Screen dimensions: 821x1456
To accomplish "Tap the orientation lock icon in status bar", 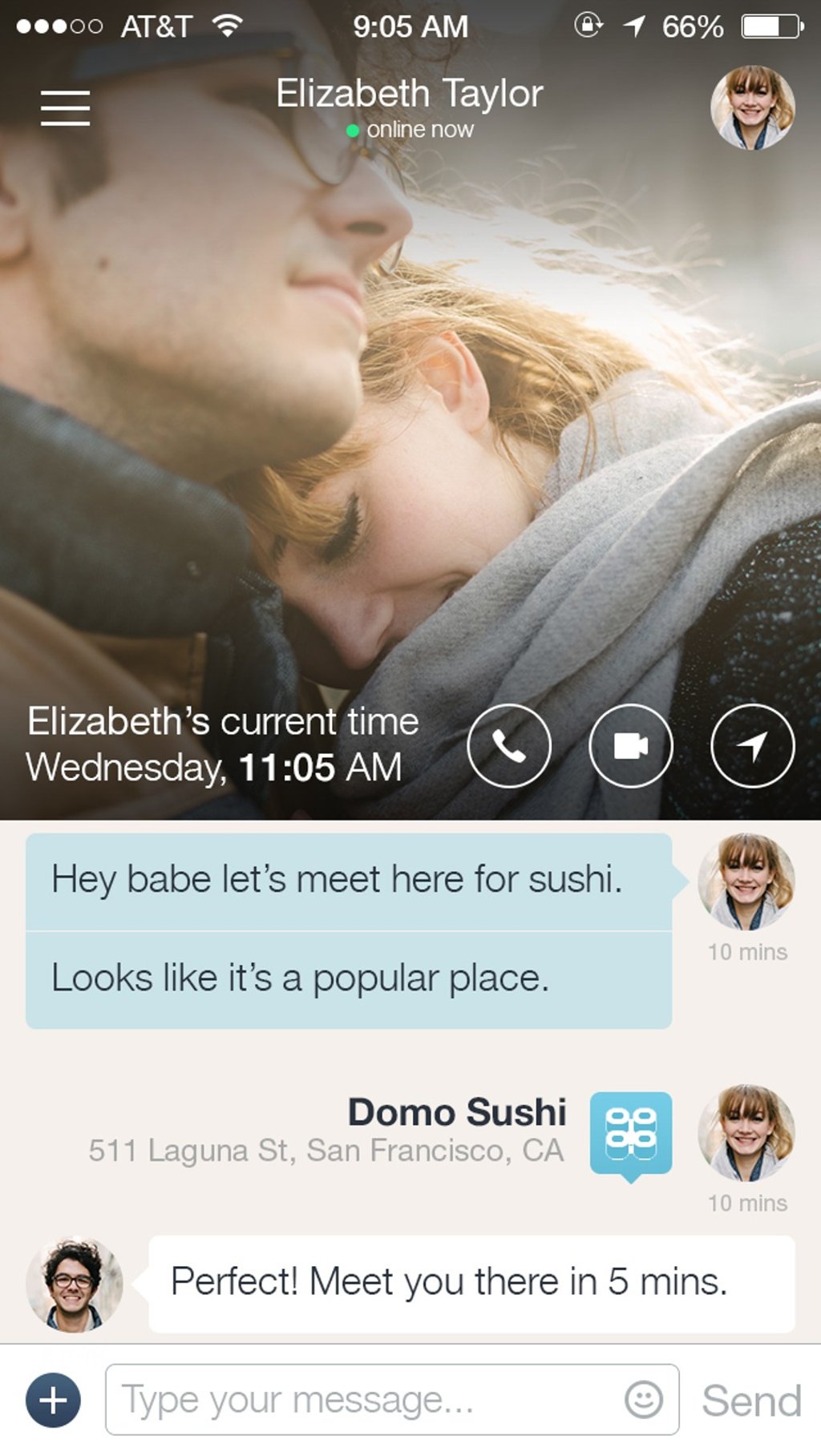I will coord(591,25).
